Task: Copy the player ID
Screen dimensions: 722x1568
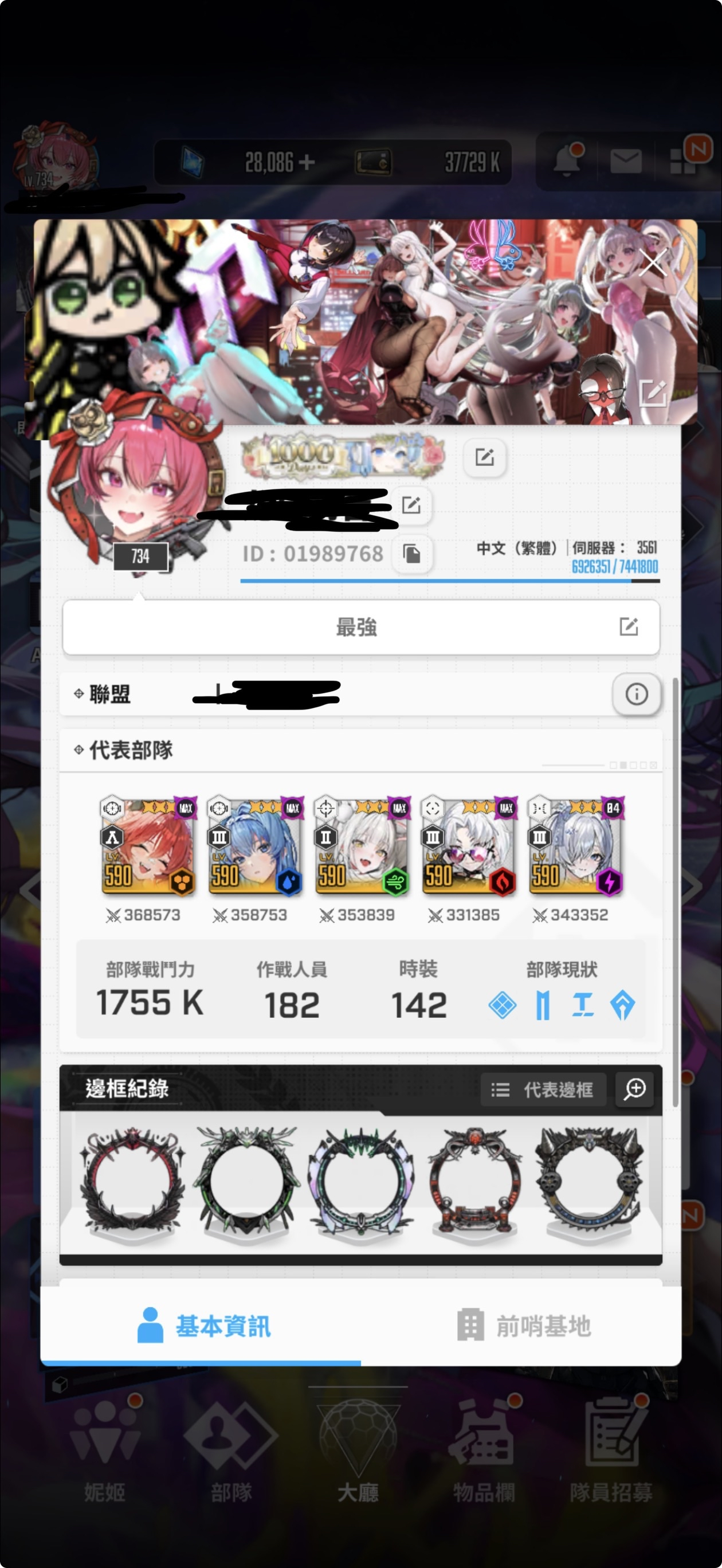Action: (x=412, y=554)
